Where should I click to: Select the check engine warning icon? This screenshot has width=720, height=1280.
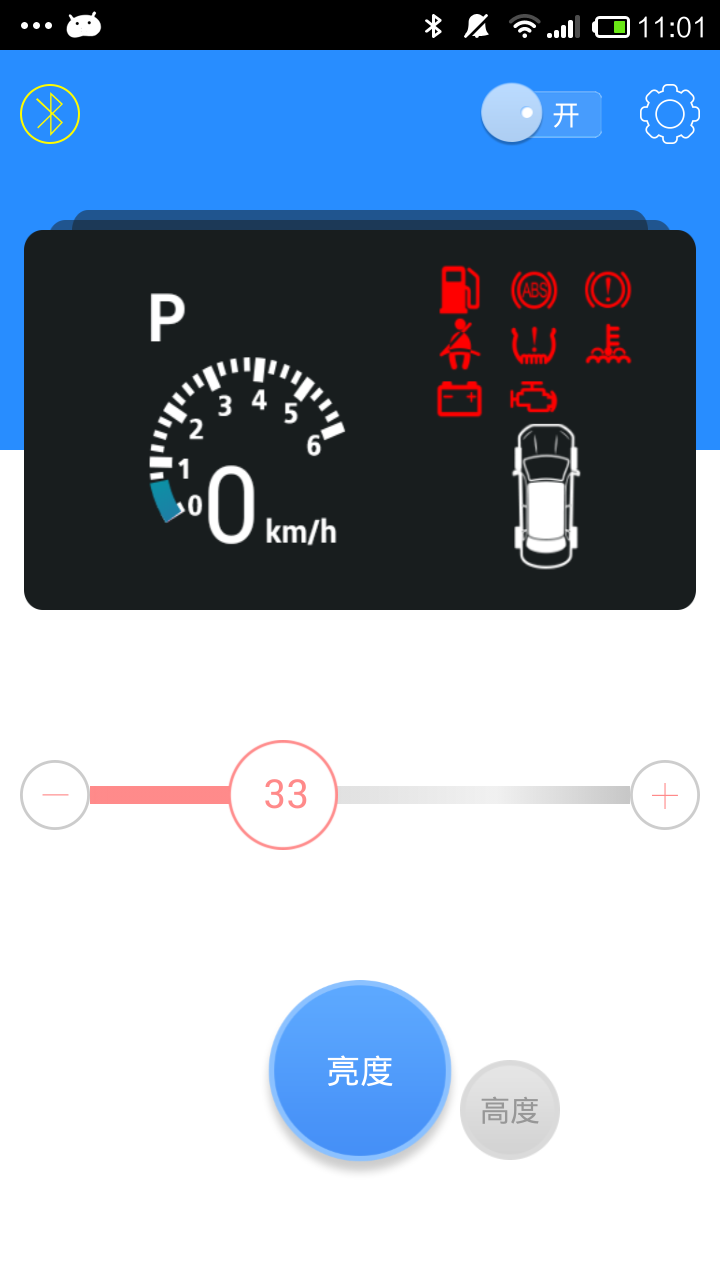pos(534,400)
